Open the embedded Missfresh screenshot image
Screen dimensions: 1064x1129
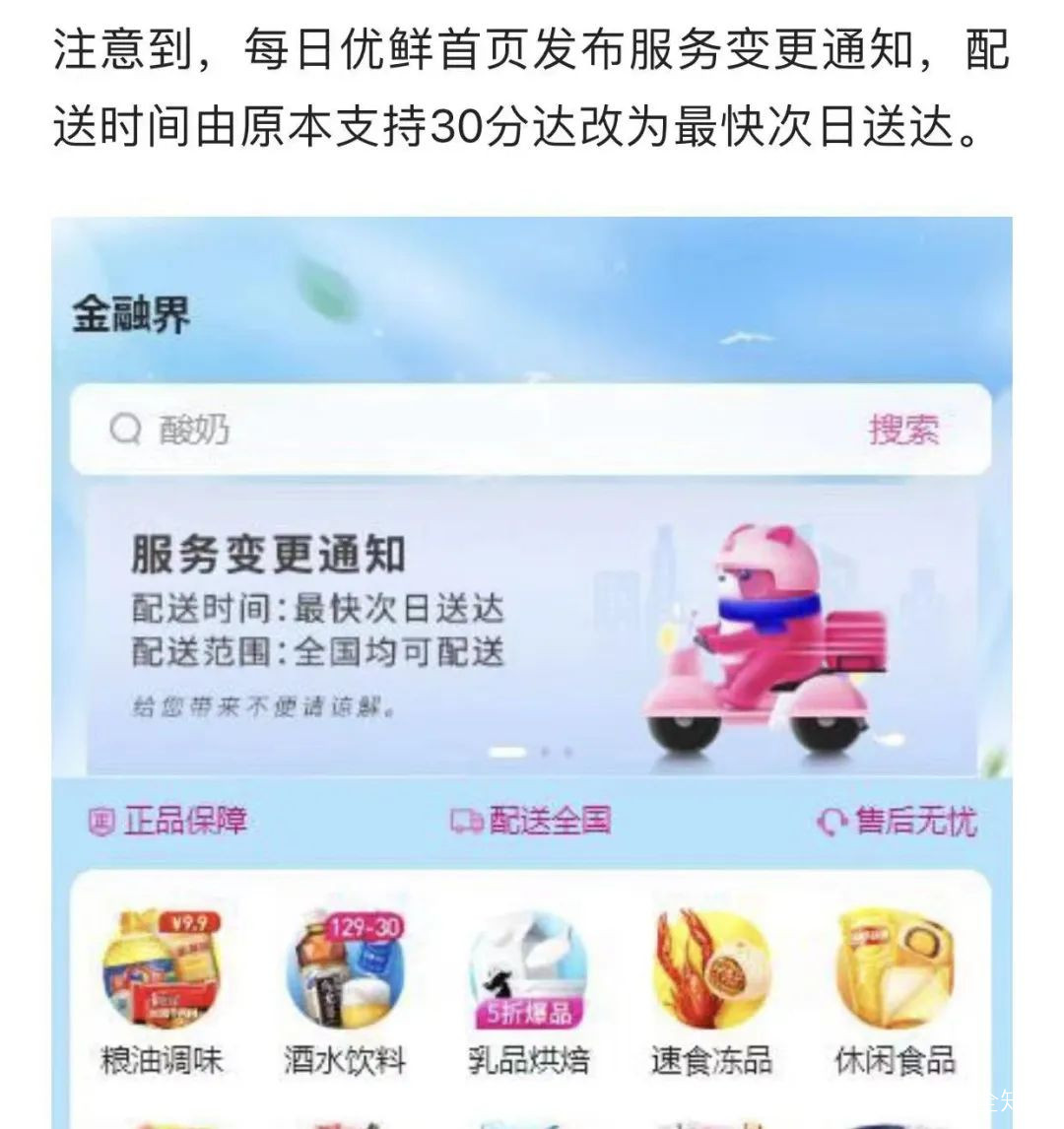(x=532, y=670)
